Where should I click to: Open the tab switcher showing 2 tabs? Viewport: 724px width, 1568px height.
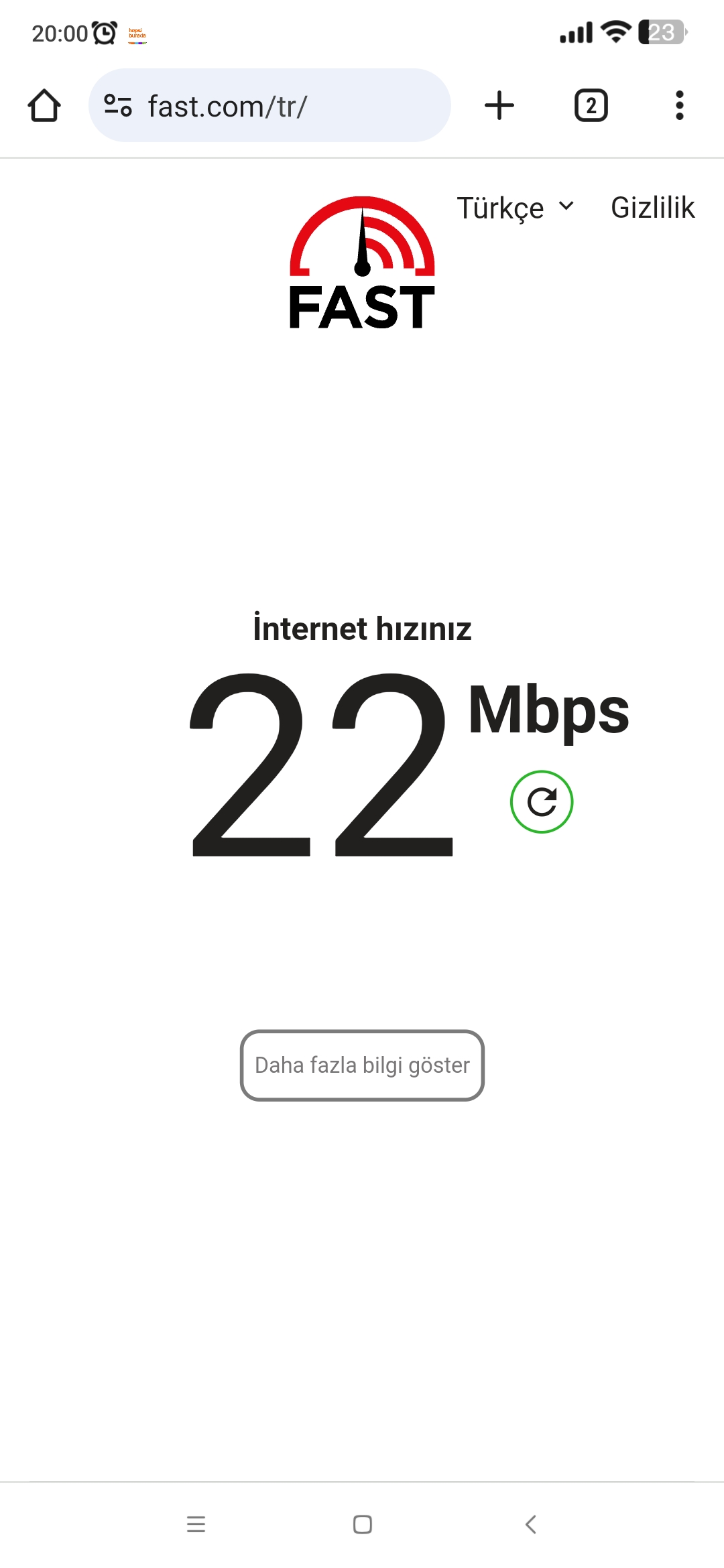point(591,106)
